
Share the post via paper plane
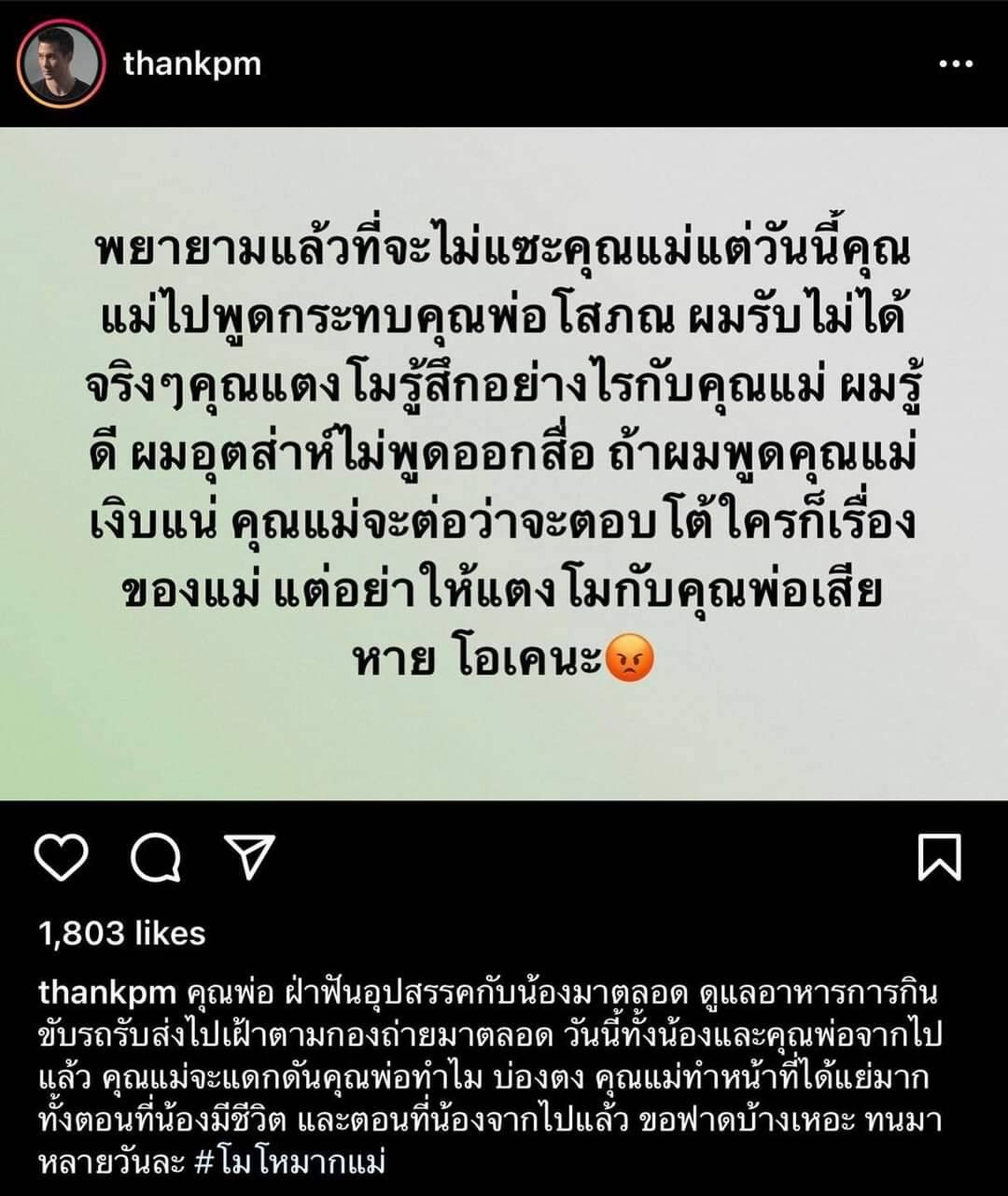248,857
